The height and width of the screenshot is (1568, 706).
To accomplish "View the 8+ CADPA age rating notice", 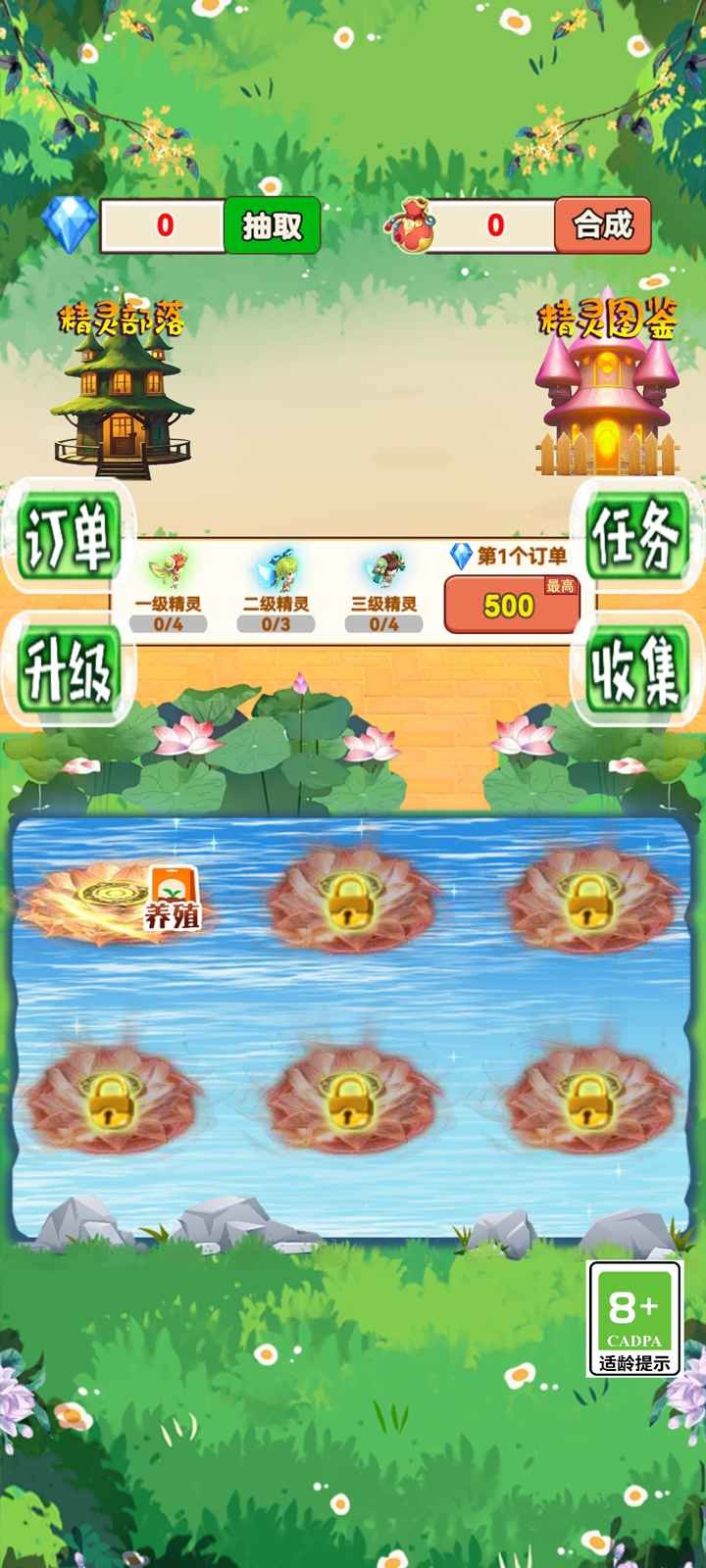I will pos(634,1318).
